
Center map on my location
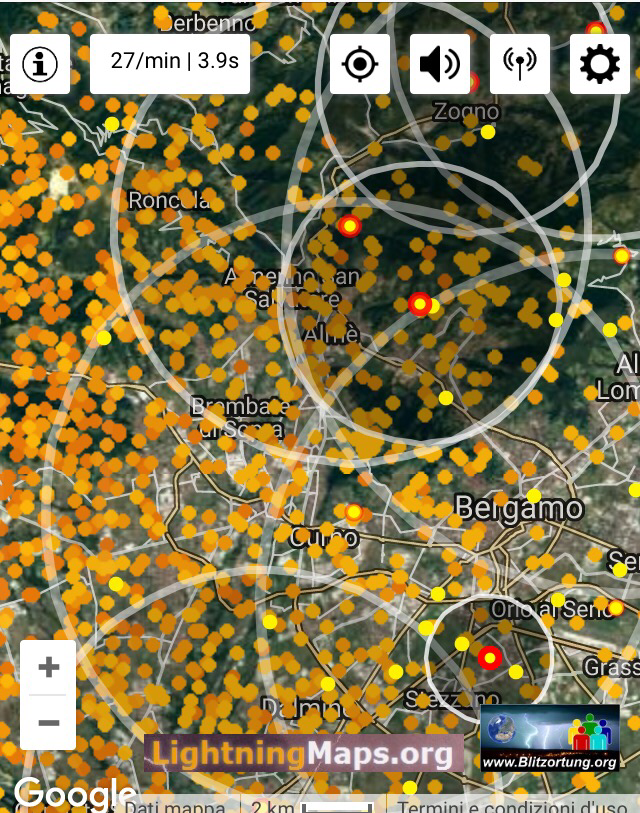[360, 64]
